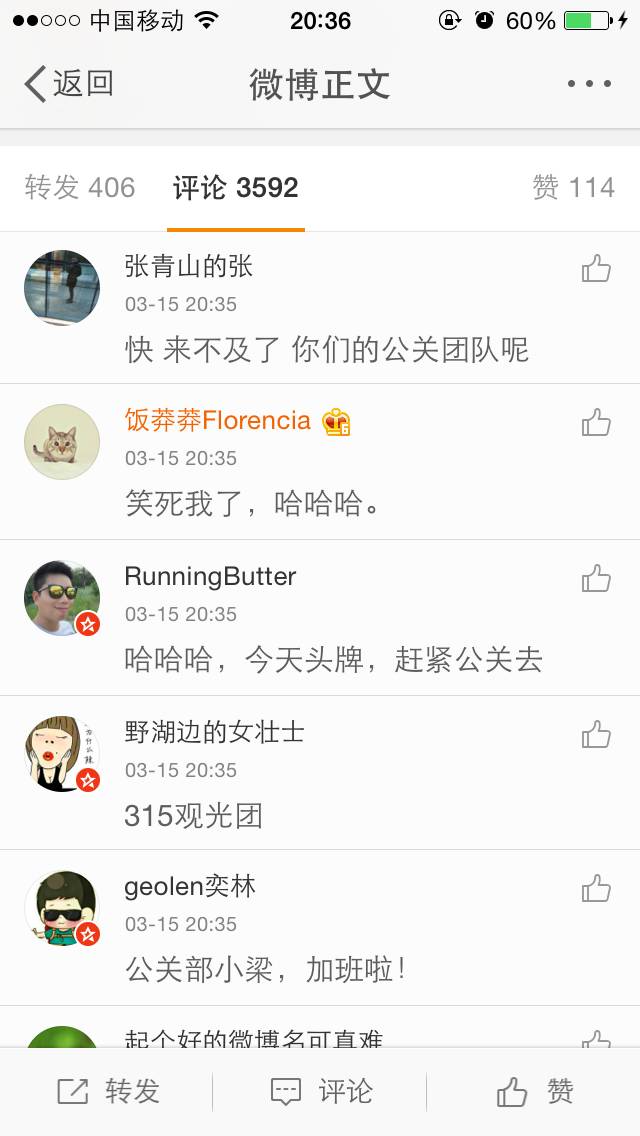View 饭莽莽Florencia's profile via the username
The height and width of the screenshot is (1136, 640).
coord(218,421)
